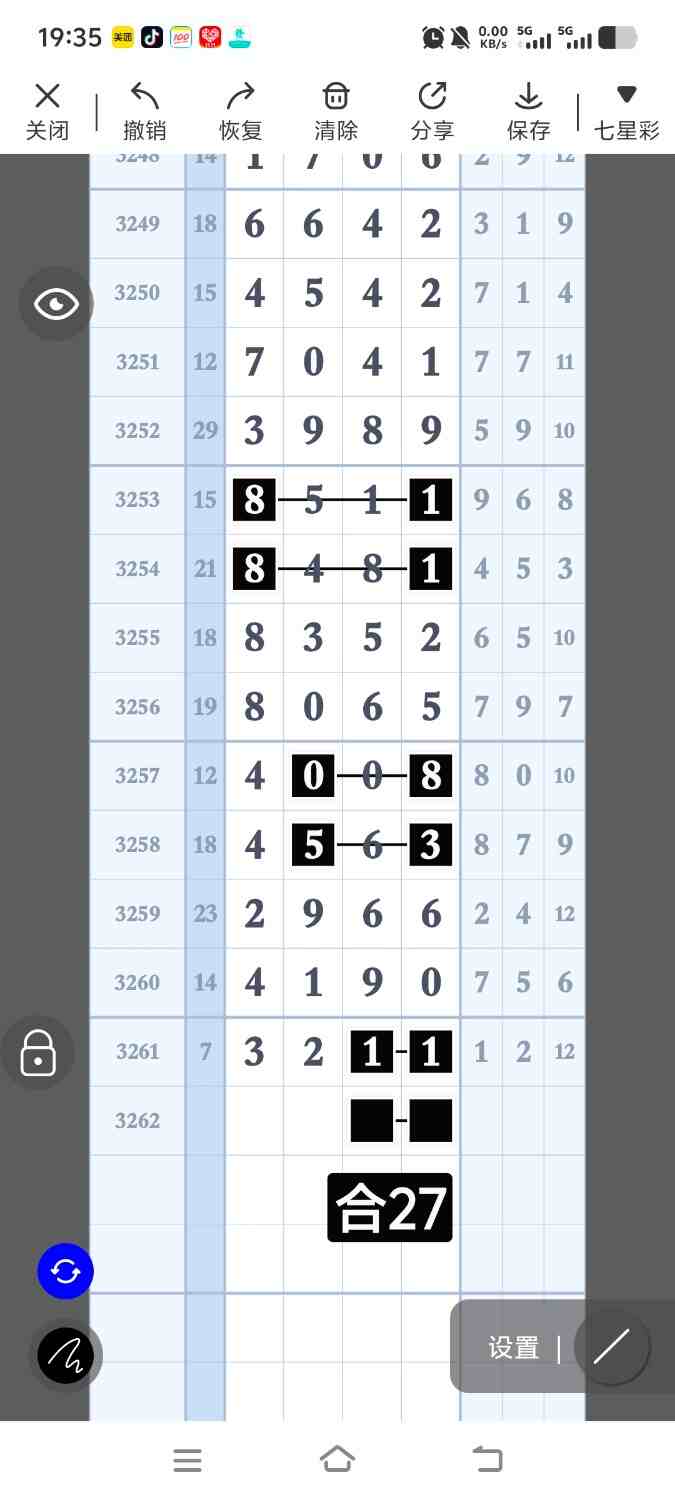
Task: Go back using system navigation
Action: click(x=487, y=1460)
